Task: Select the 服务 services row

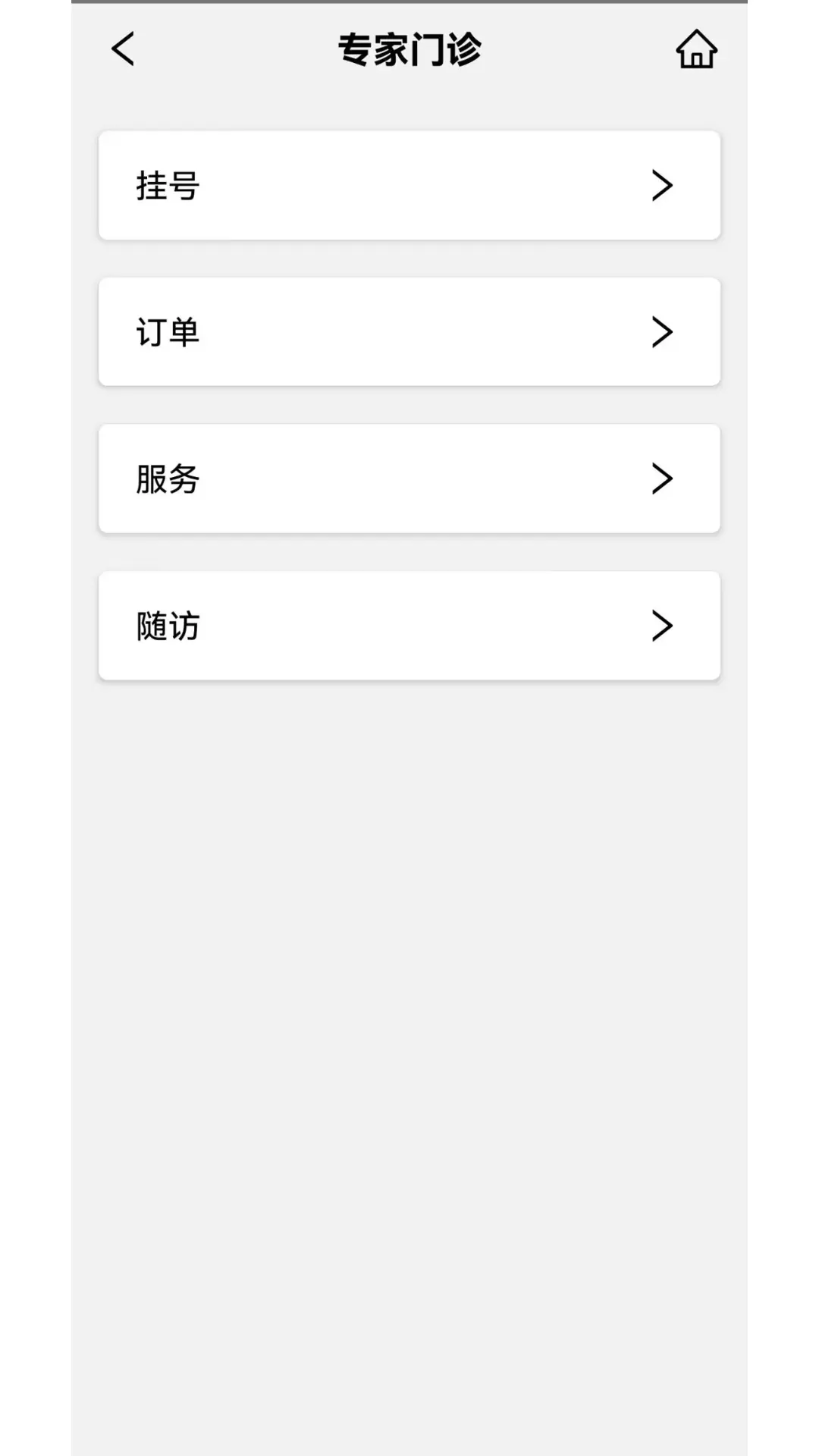Action: tap(409, 479)
